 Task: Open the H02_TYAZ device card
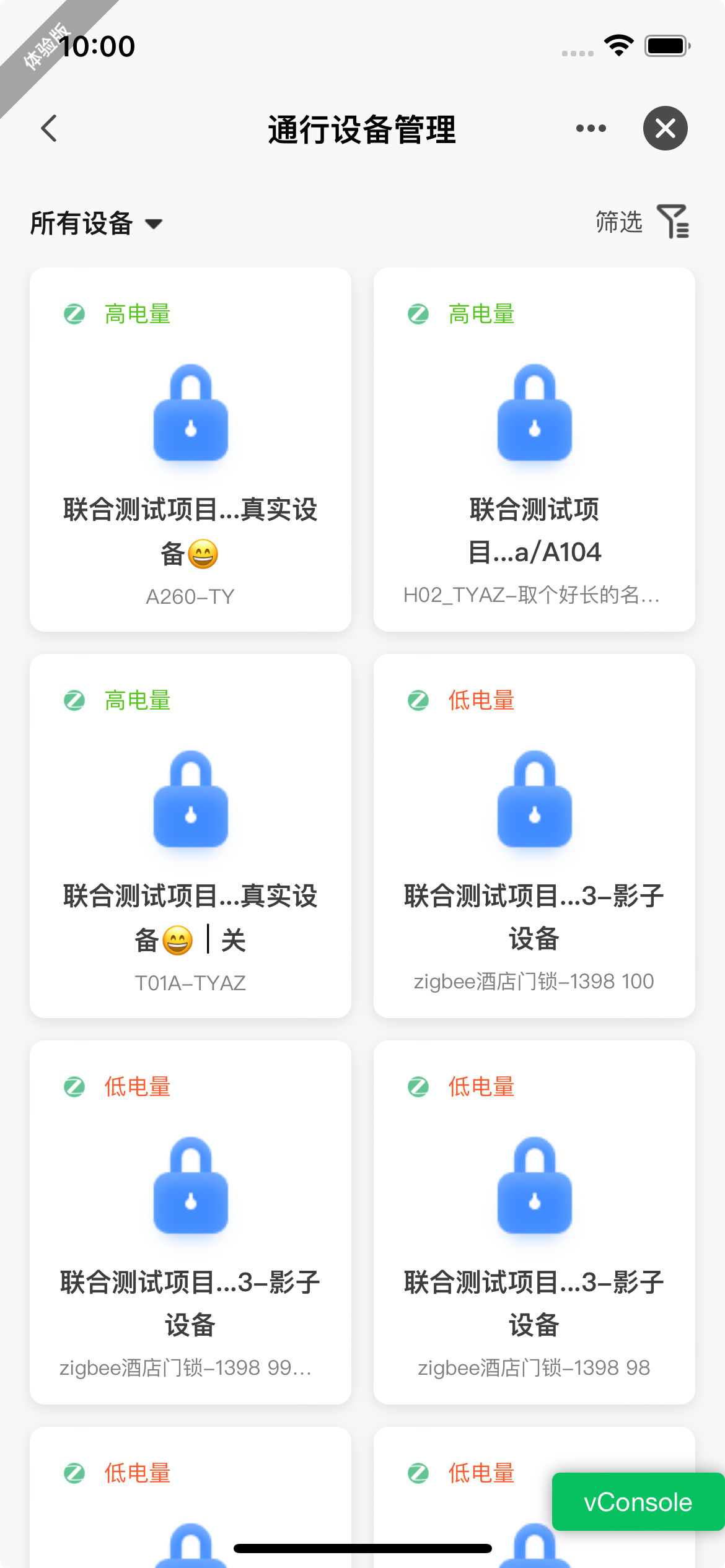point(534,449)
